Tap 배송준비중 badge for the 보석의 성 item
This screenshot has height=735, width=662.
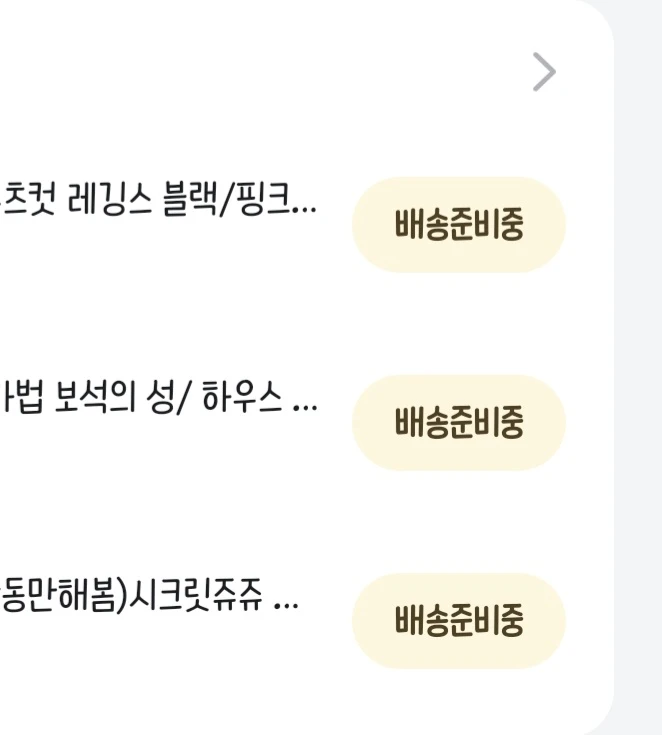click(x=459, y=423)
